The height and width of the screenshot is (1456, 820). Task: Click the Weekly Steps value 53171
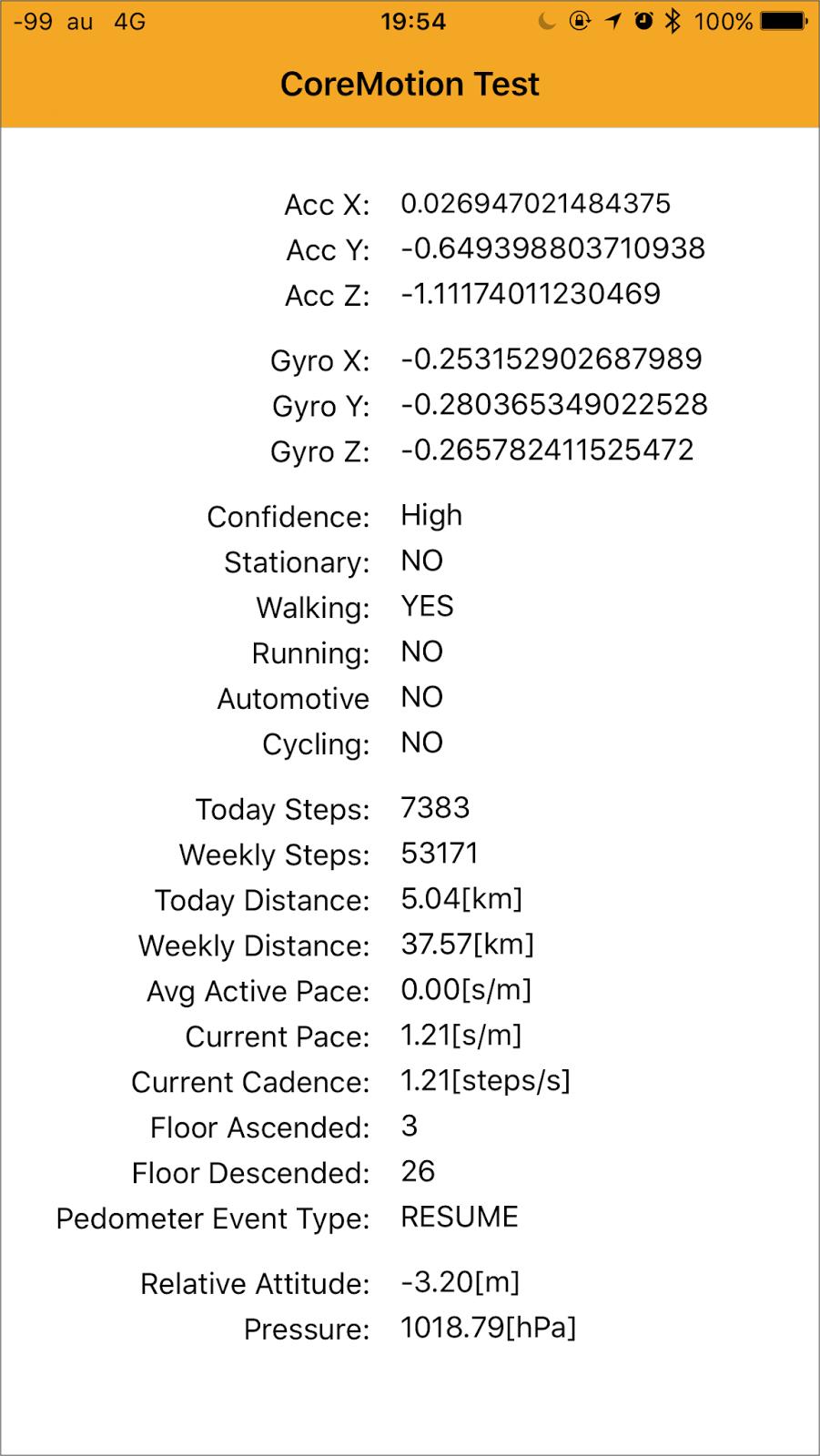point(438,853)
